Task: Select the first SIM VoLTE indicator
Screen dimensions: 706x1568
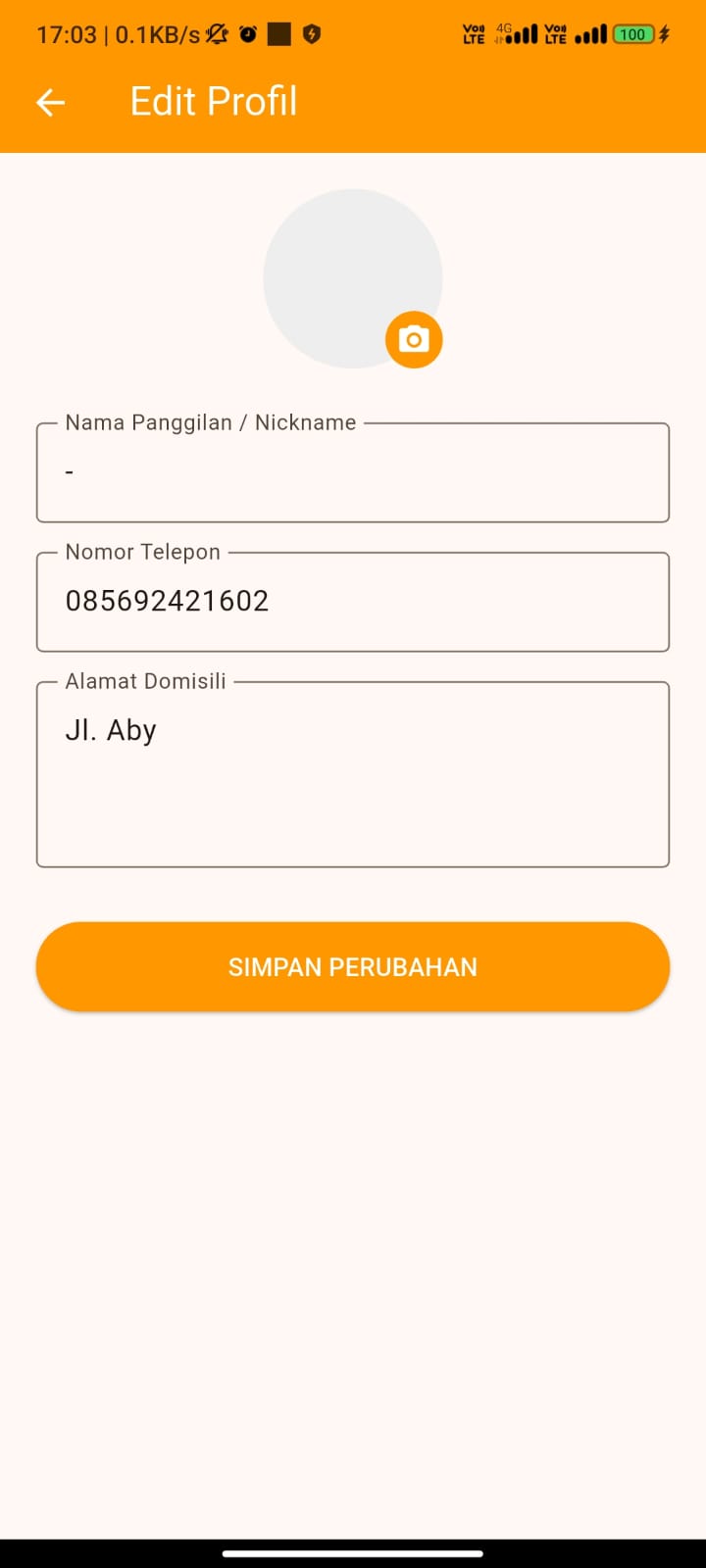Action: (x=474, y=34)
